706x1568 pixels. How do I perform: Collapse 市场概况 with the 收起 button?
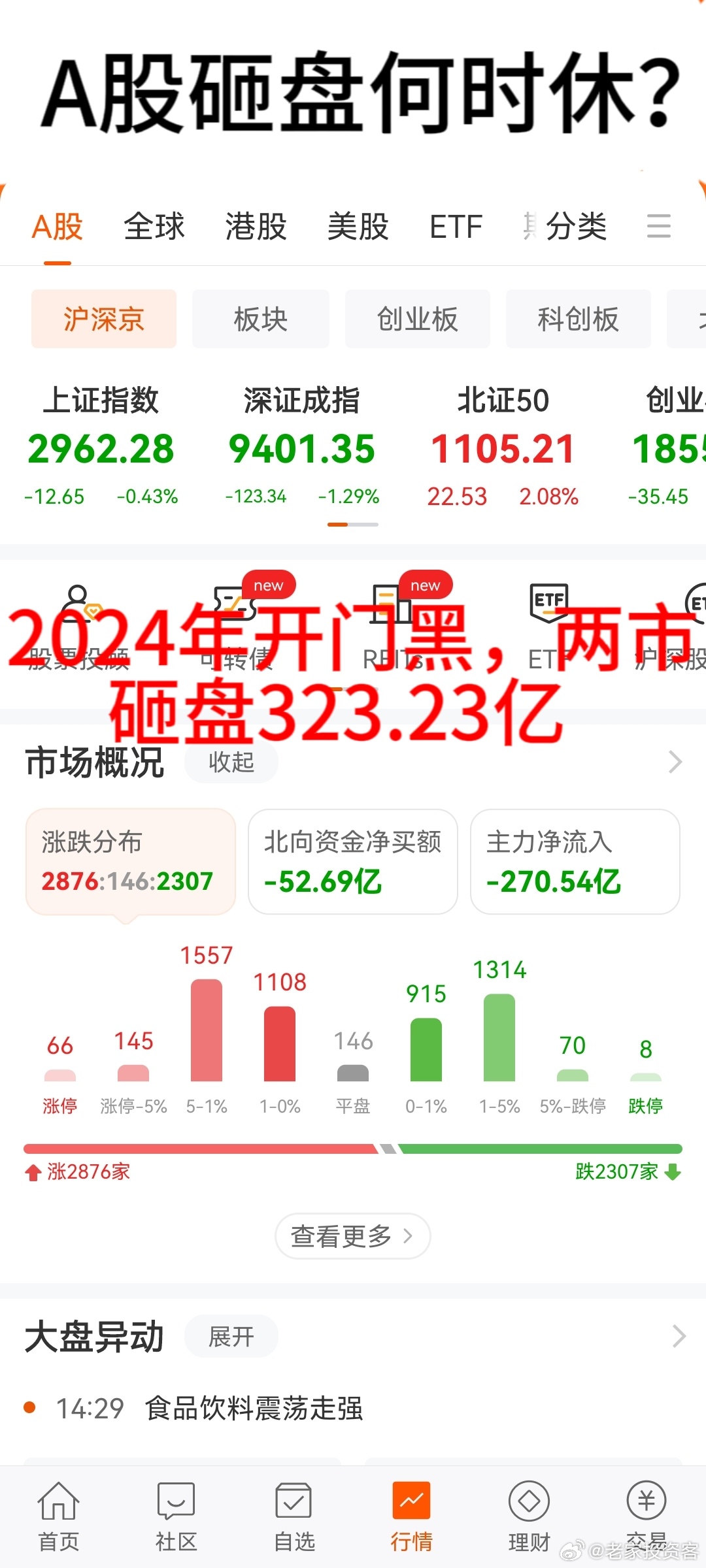click(231, 762)
